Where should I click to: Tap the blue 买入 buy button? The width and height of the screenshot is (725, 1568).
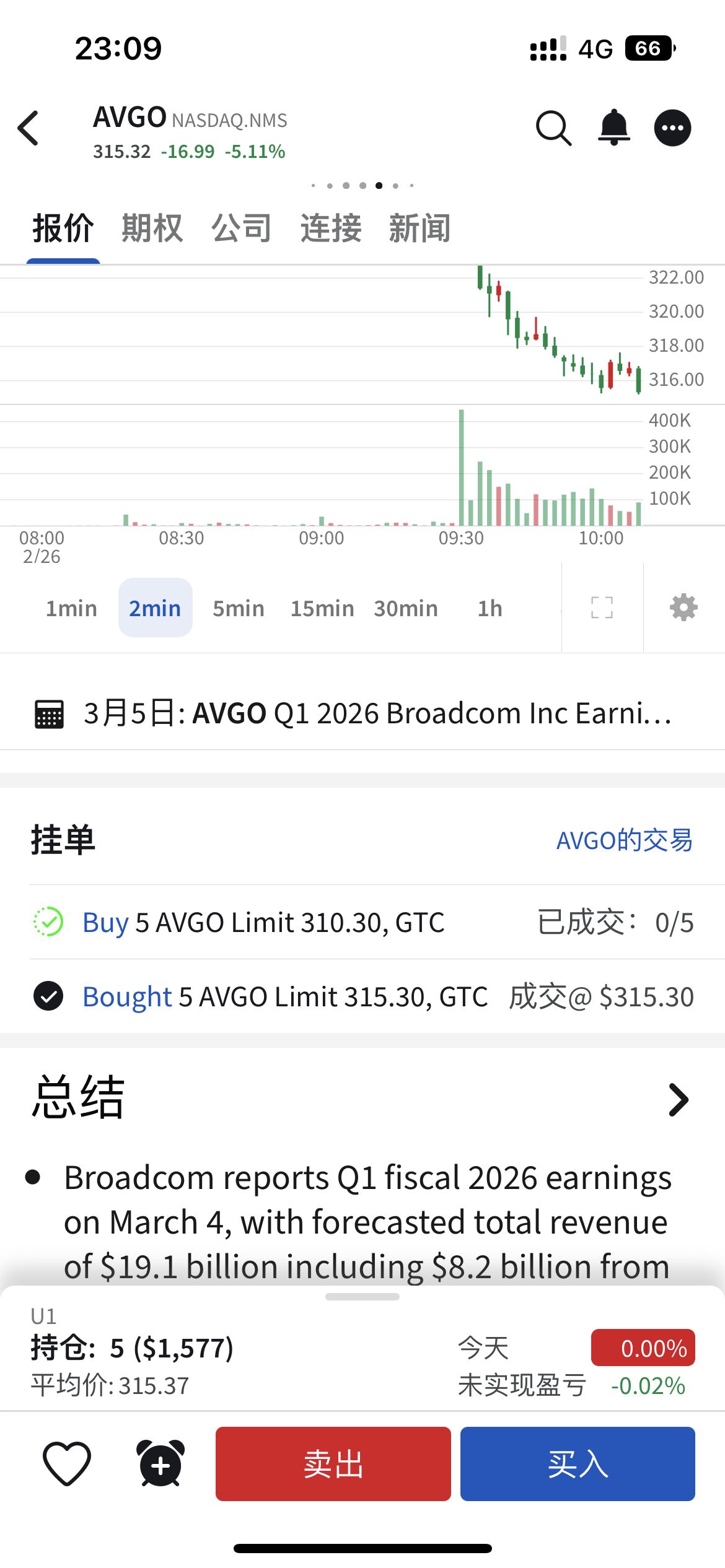(578, 1464)
